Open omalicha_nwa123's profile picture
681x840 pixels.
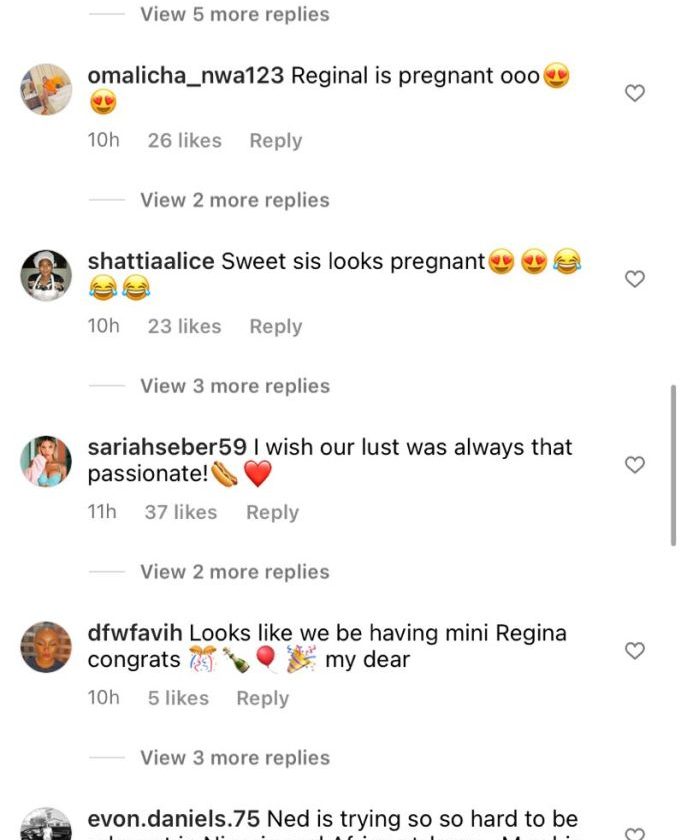(x=46, y=89)
